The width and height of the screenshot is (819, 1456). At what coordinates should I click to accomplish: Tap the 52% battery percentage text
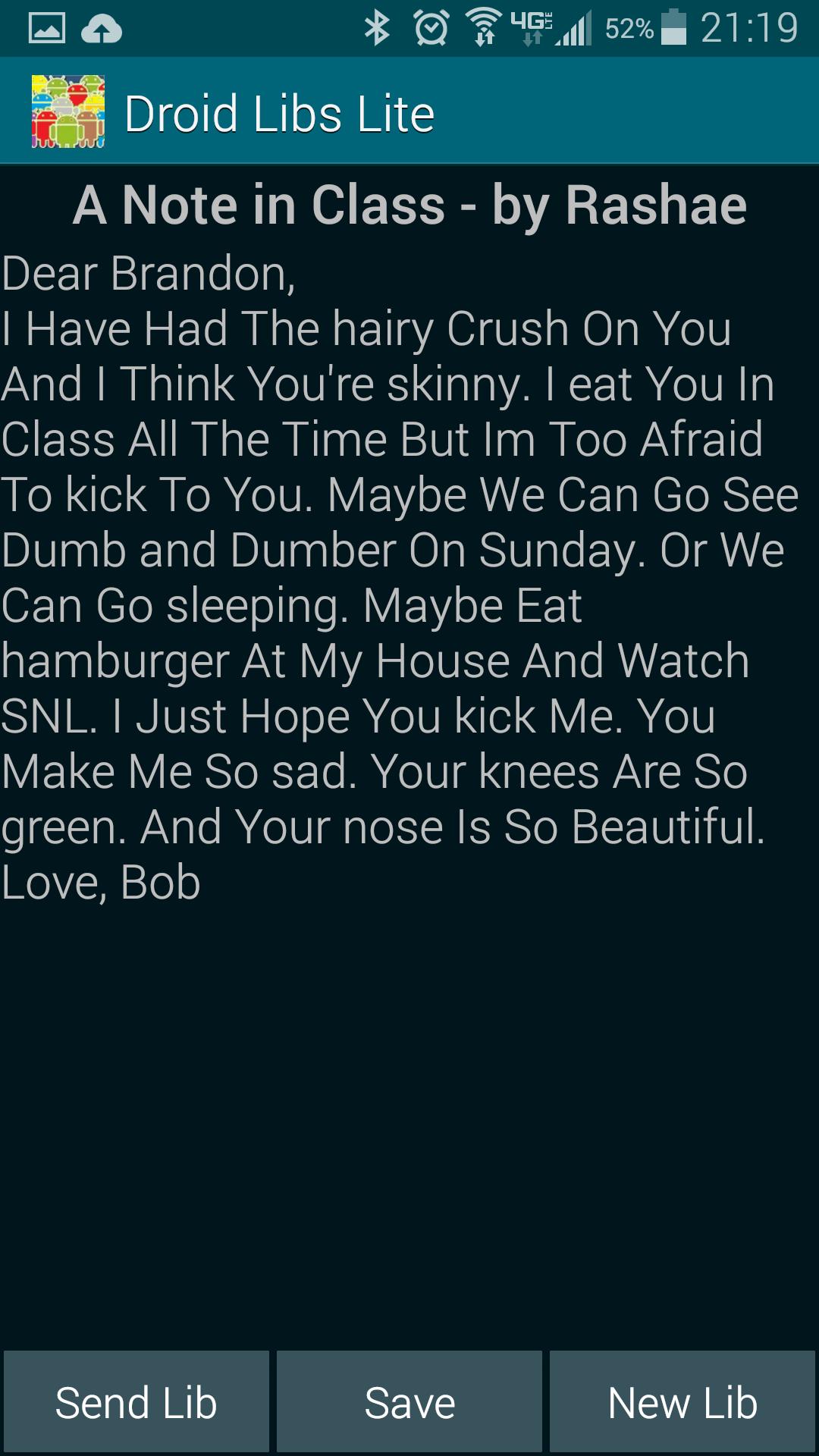pyautogui.click(x=629, y=27)
